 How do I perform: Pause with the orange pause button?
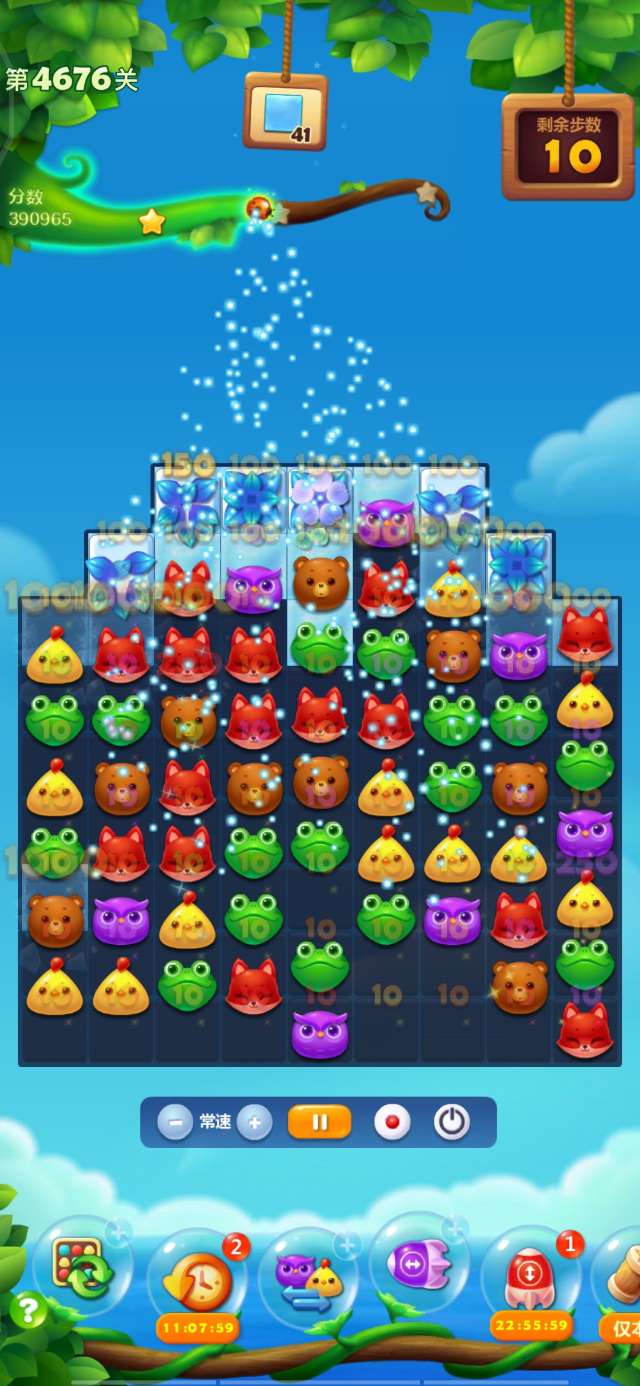(x=319, y=1122)
